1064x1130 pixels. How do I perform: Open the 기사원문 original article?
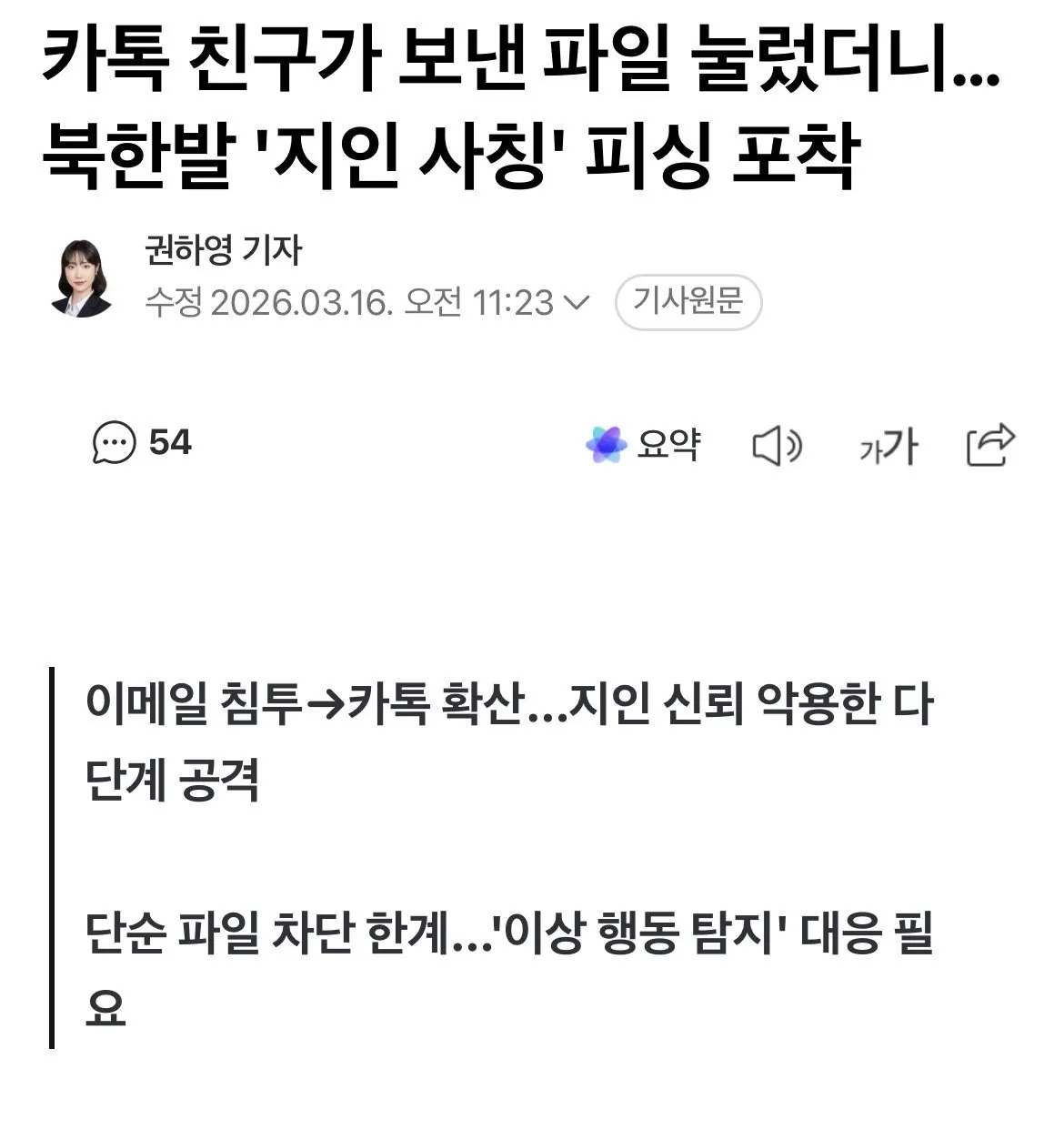coord(688,301)
